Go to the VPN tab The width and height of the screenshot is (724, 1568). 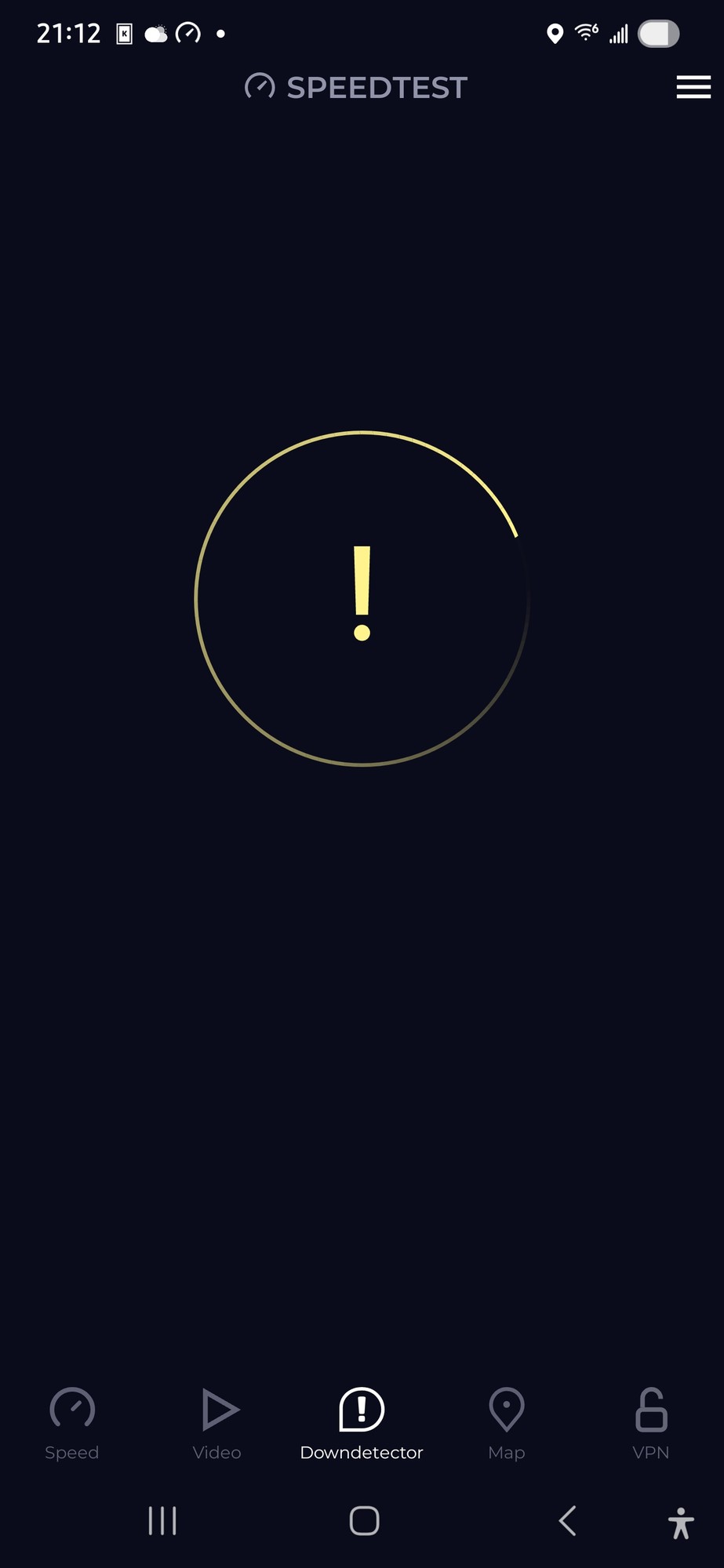pyautogui.click(x=651, y=1423)
